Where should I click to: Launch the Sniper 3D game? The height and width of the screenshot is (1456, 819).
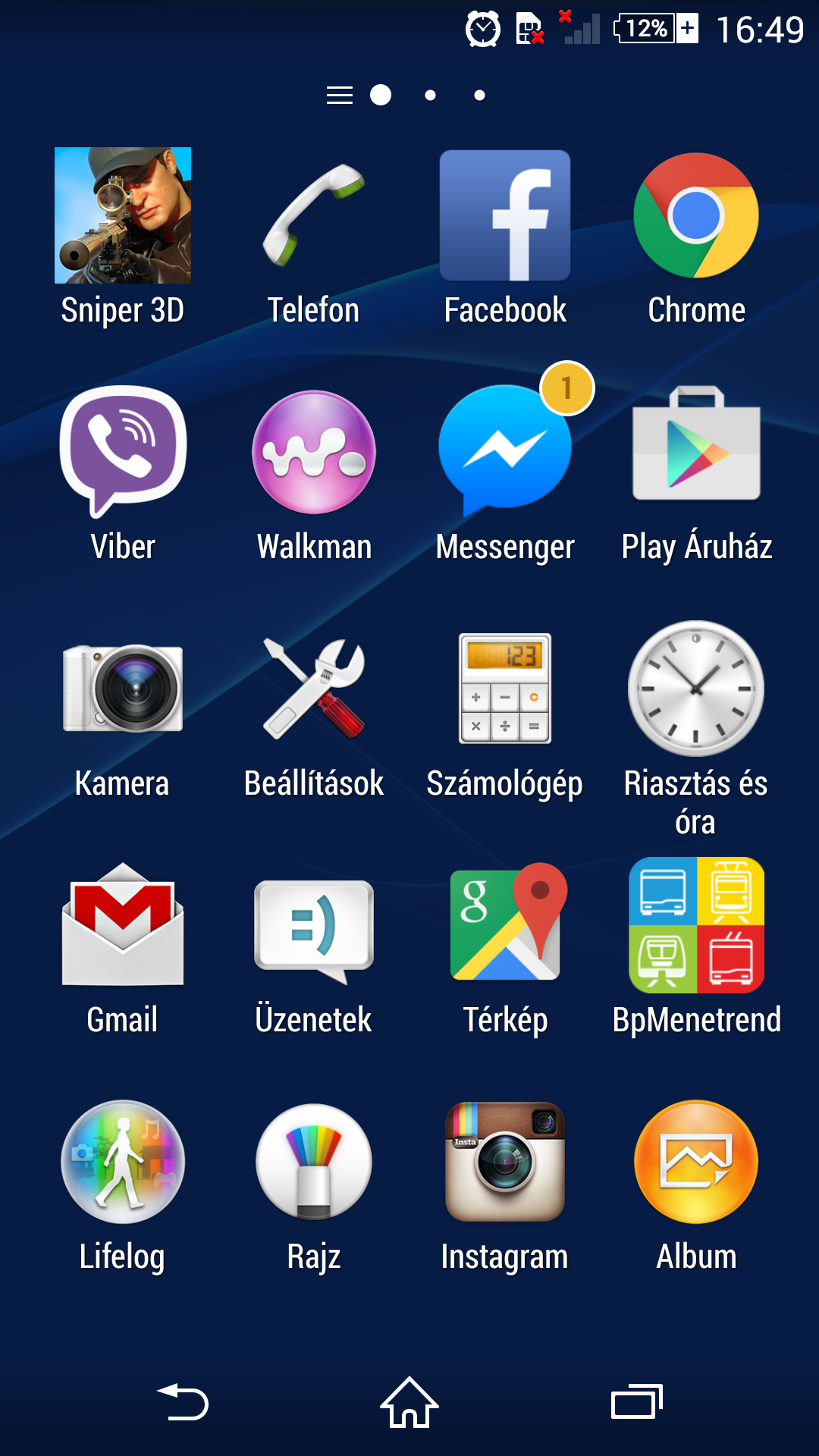123,216
